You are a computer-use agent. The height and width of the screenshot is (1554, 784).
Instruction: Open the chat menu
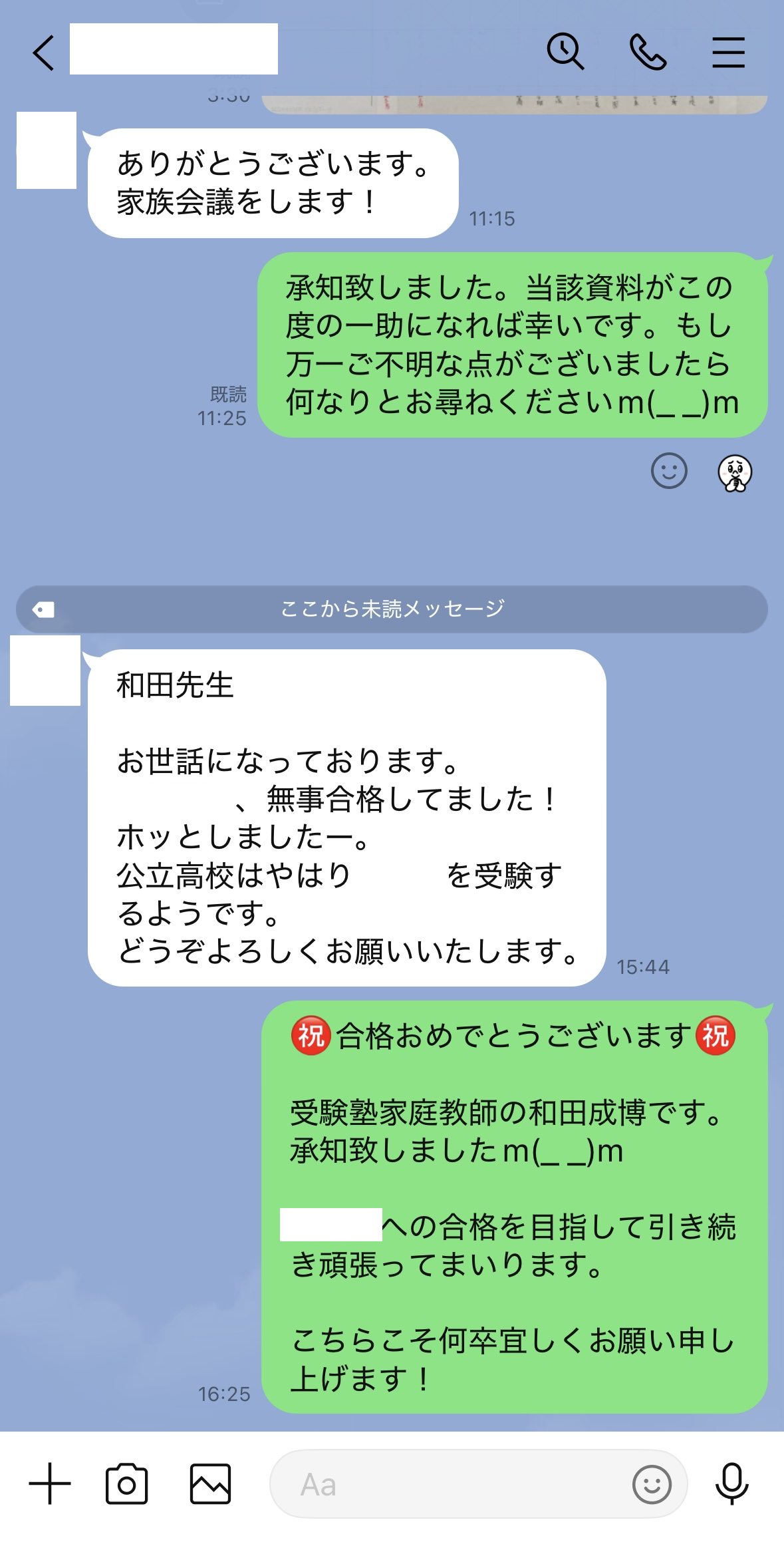[728, 53]
